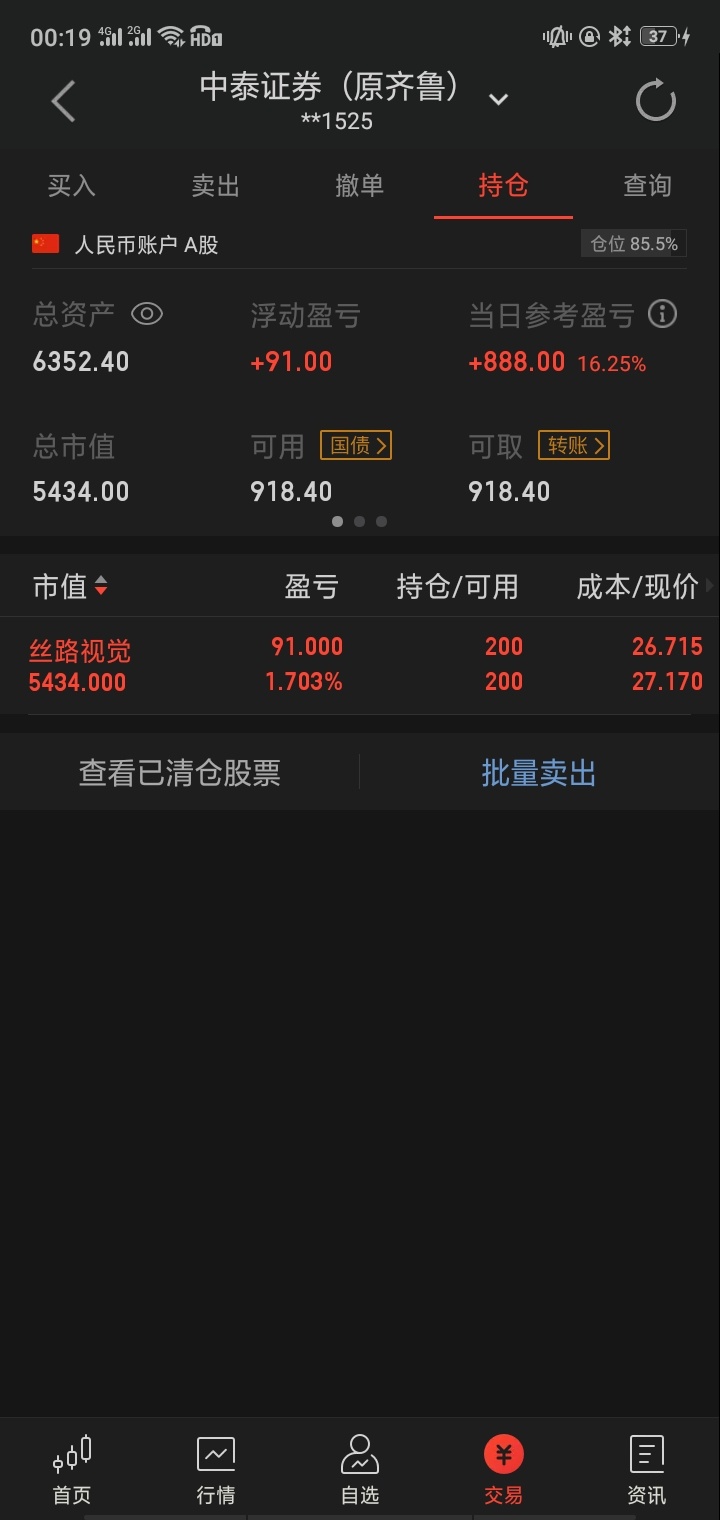Switch to the 自选 bottom tab
The height and width of the screenshot is (1520, 720).
(x=360, y=1469)
